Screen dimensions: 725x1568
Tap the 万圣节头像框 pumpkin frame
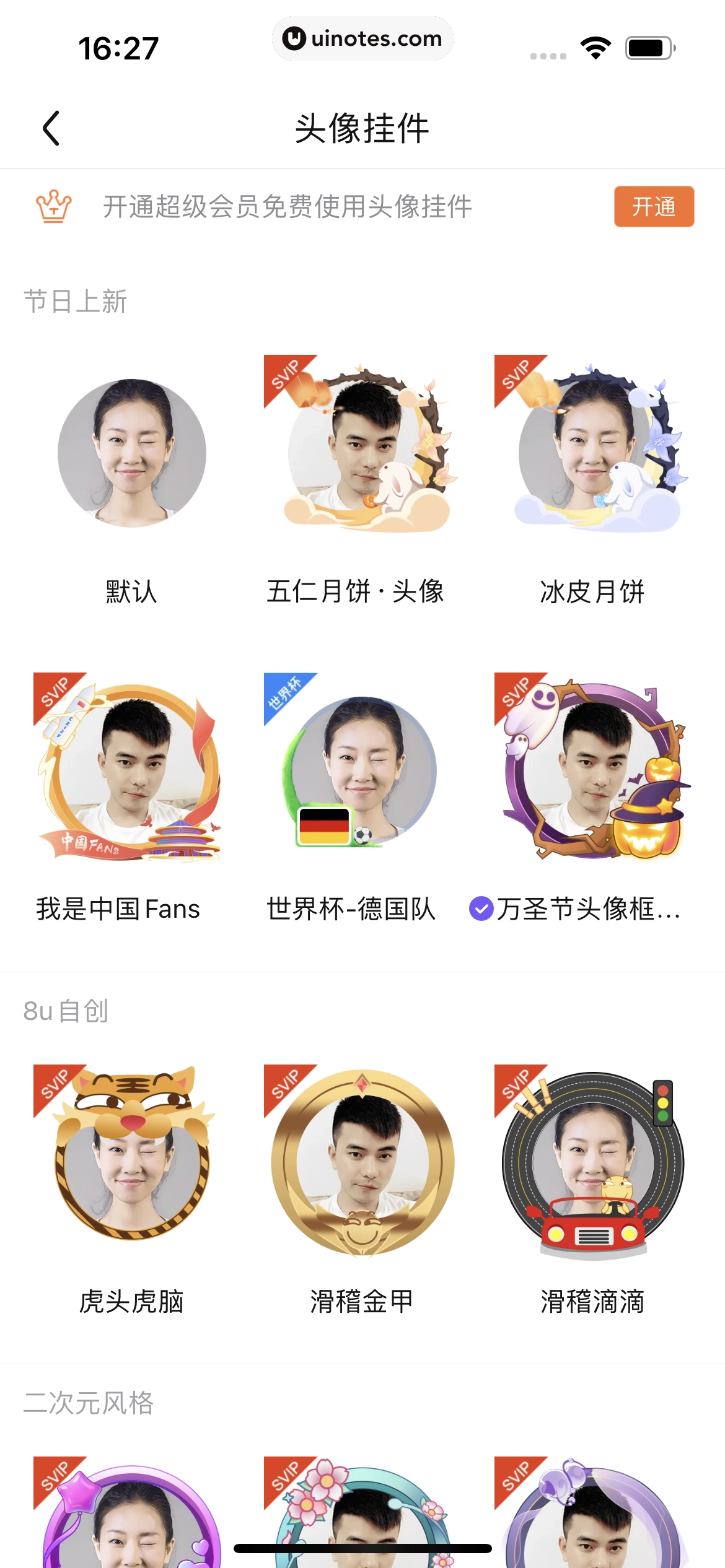[592, 771]
